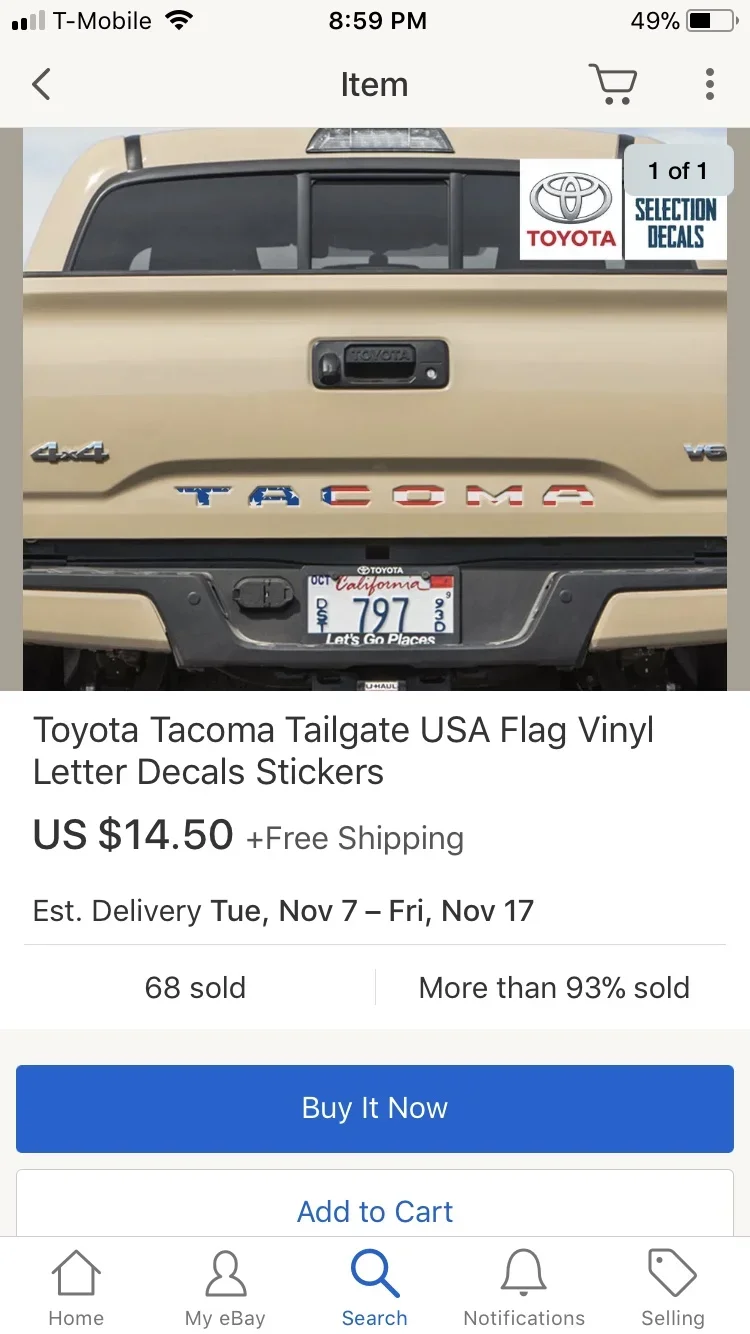Viewport: 750px width, 1334px height.
Task: Go to the Selling tab
Action: pos(672,1288)
